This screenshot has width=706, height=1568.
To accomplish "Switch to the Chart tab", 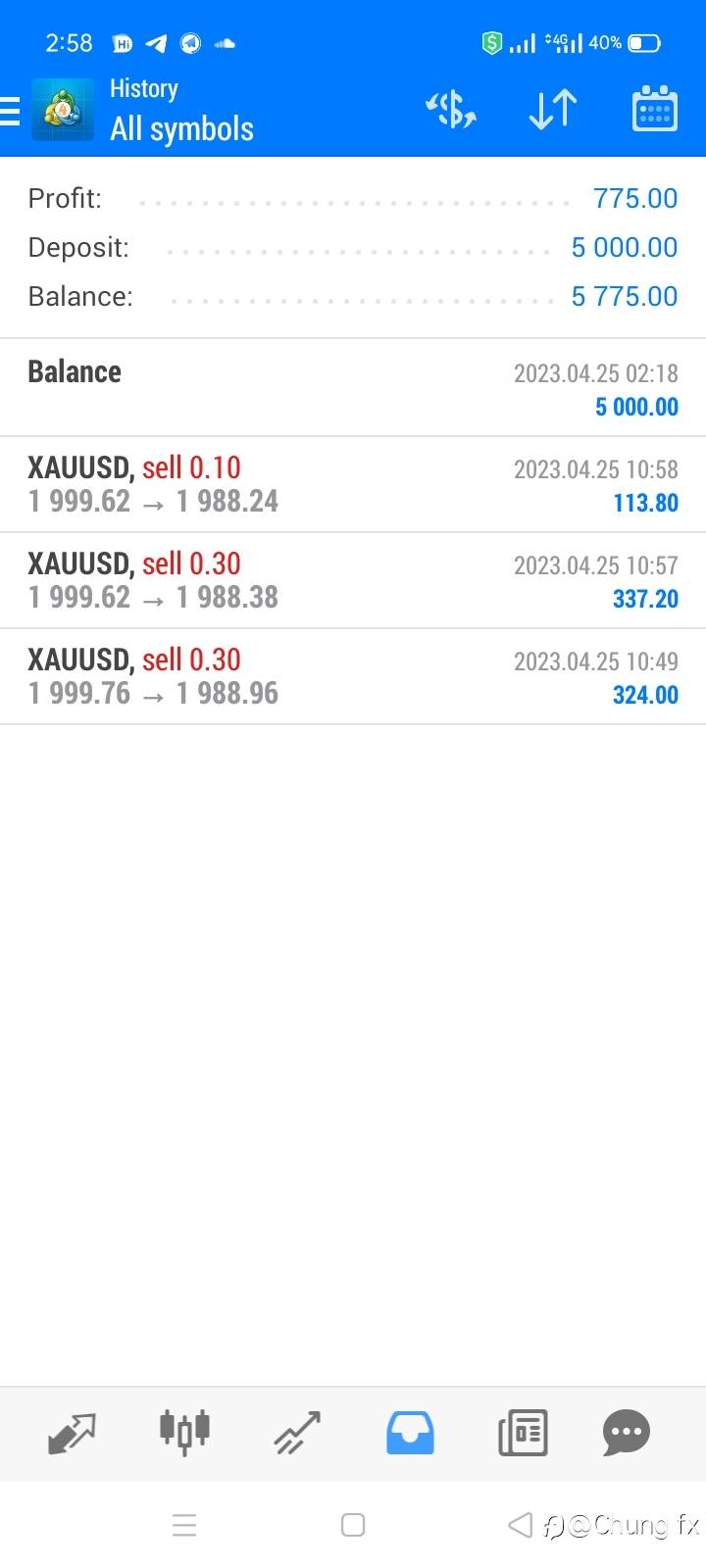I will pos(184,1433).
